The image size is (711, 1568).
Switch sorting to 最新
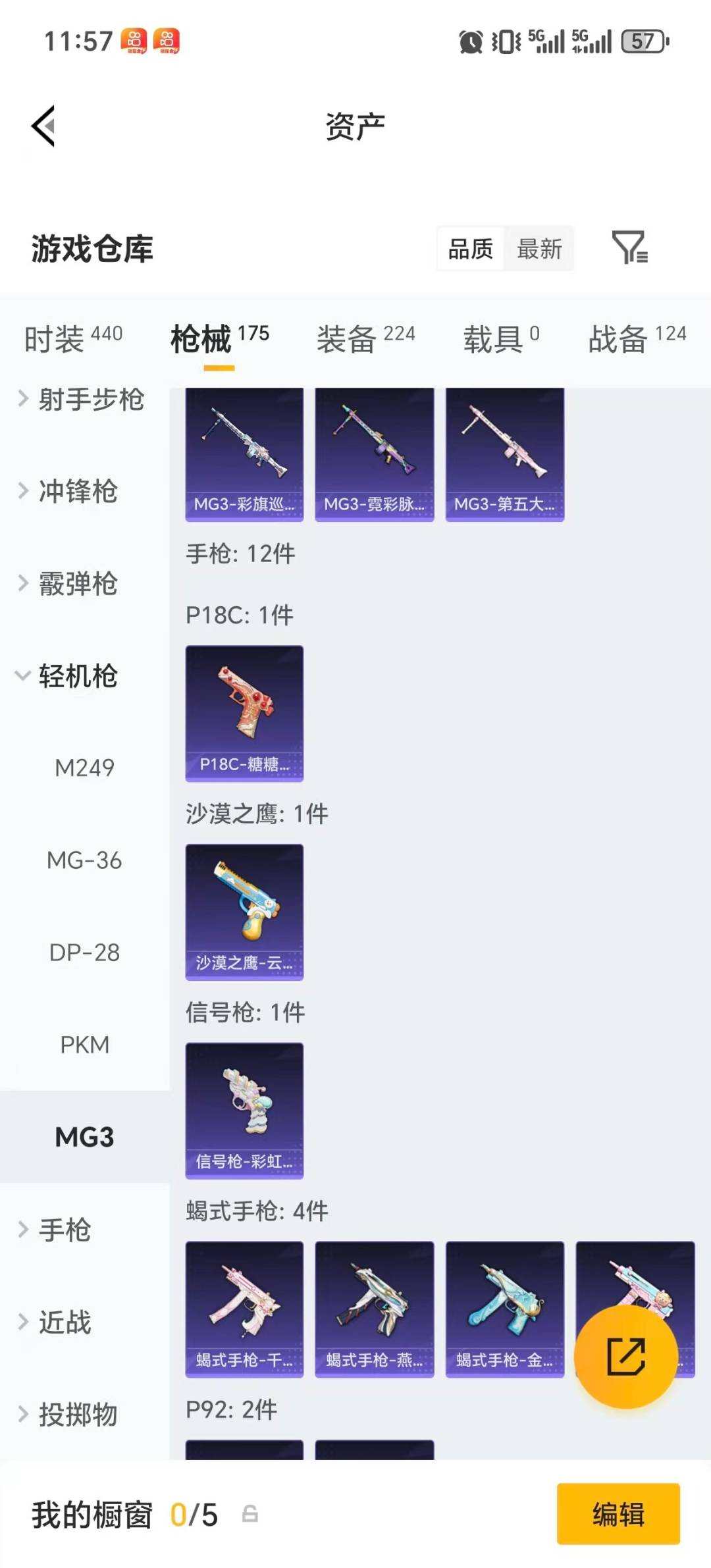click(539, 249)
